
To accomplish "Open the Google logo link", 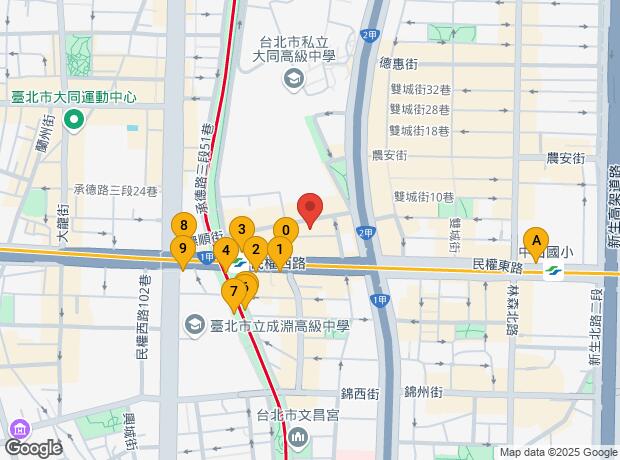I will 33,448.
